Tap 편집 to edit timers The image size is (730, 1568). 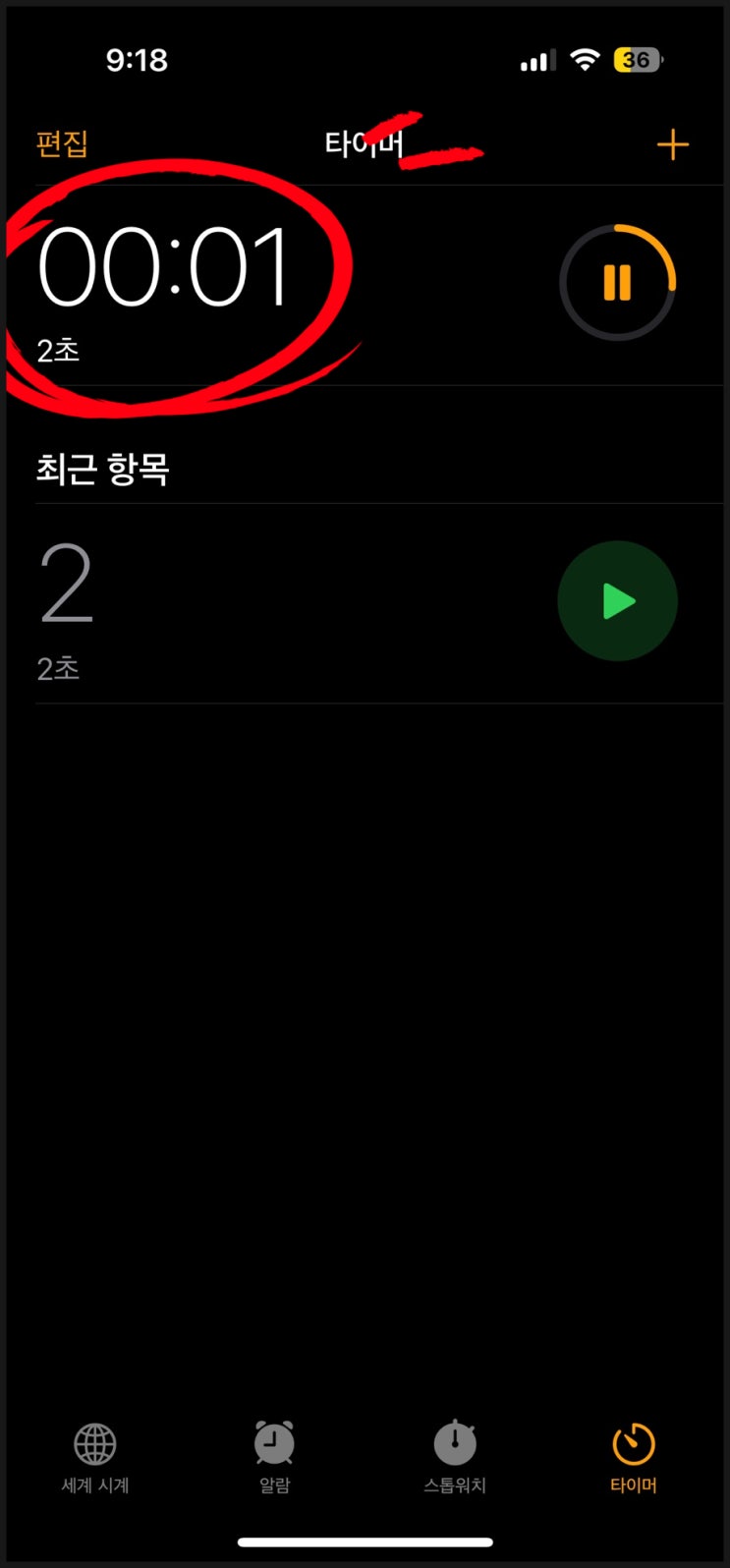pyautogui.click(x=62, y=144)
